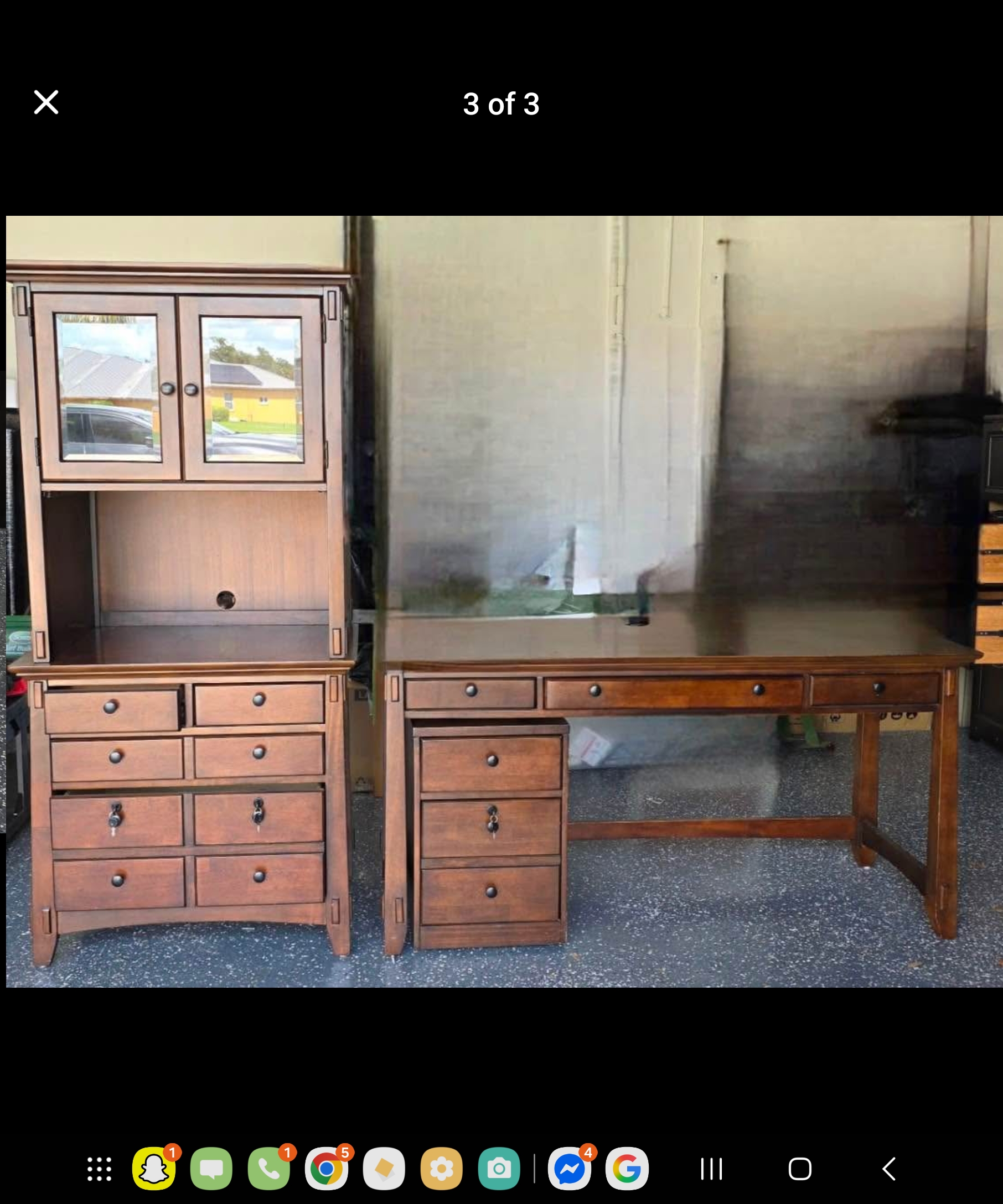Image resolution: width=1003 pixels, height=1204 pixels.
Task: Open the Google app
Action: [627, 1169]
